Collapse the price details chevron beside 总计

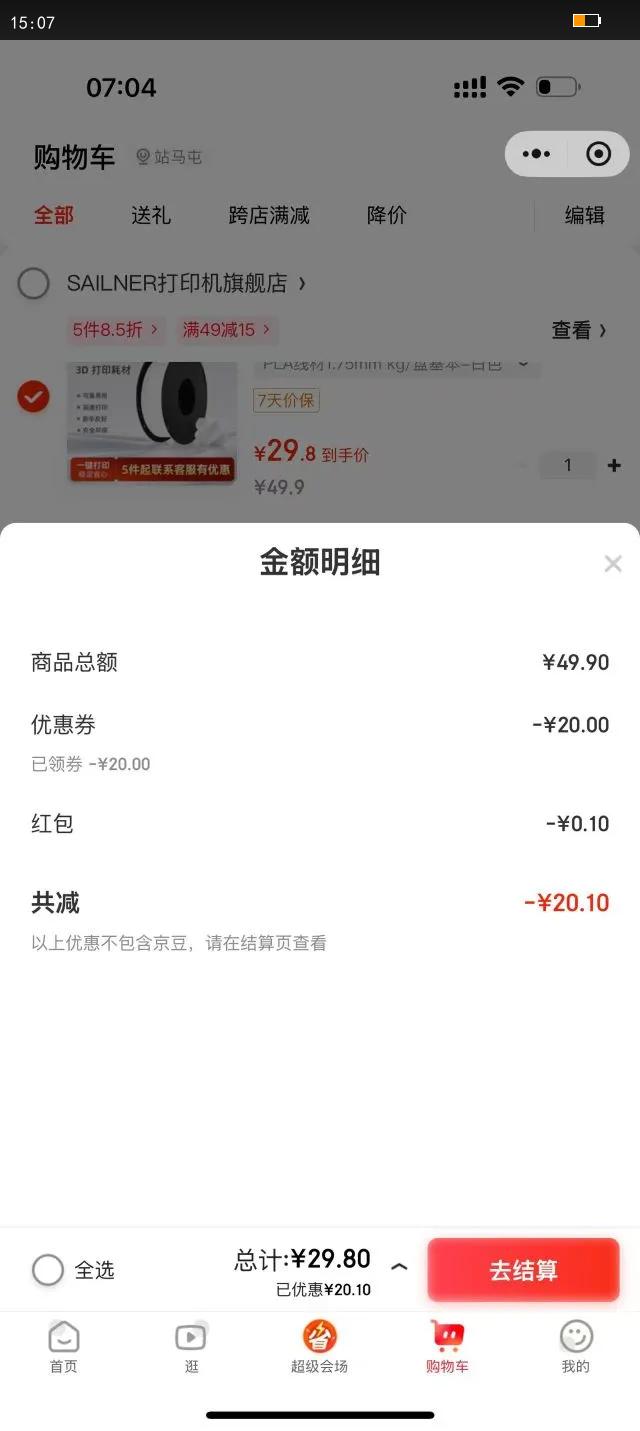click(399, 1267)
